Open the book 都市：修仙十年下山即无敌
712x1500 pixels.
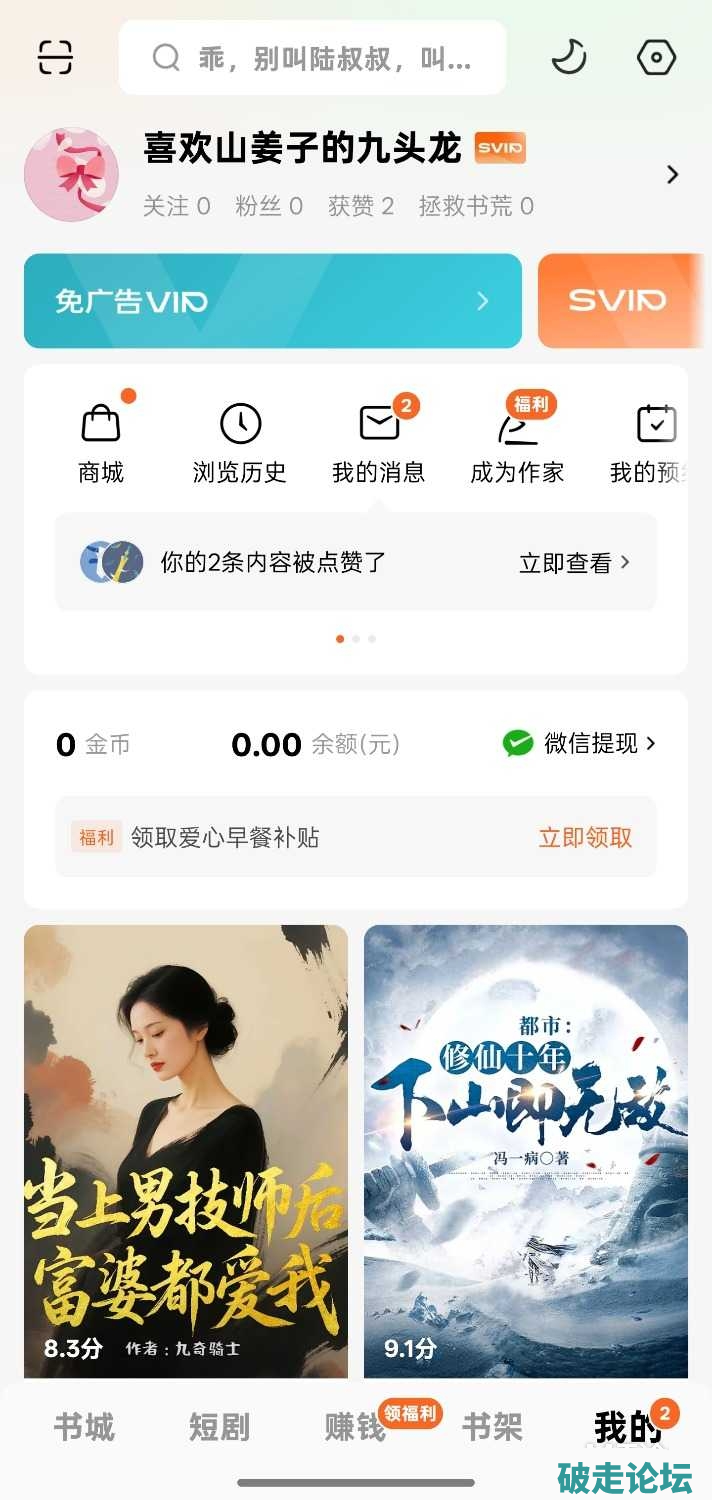526,1150
